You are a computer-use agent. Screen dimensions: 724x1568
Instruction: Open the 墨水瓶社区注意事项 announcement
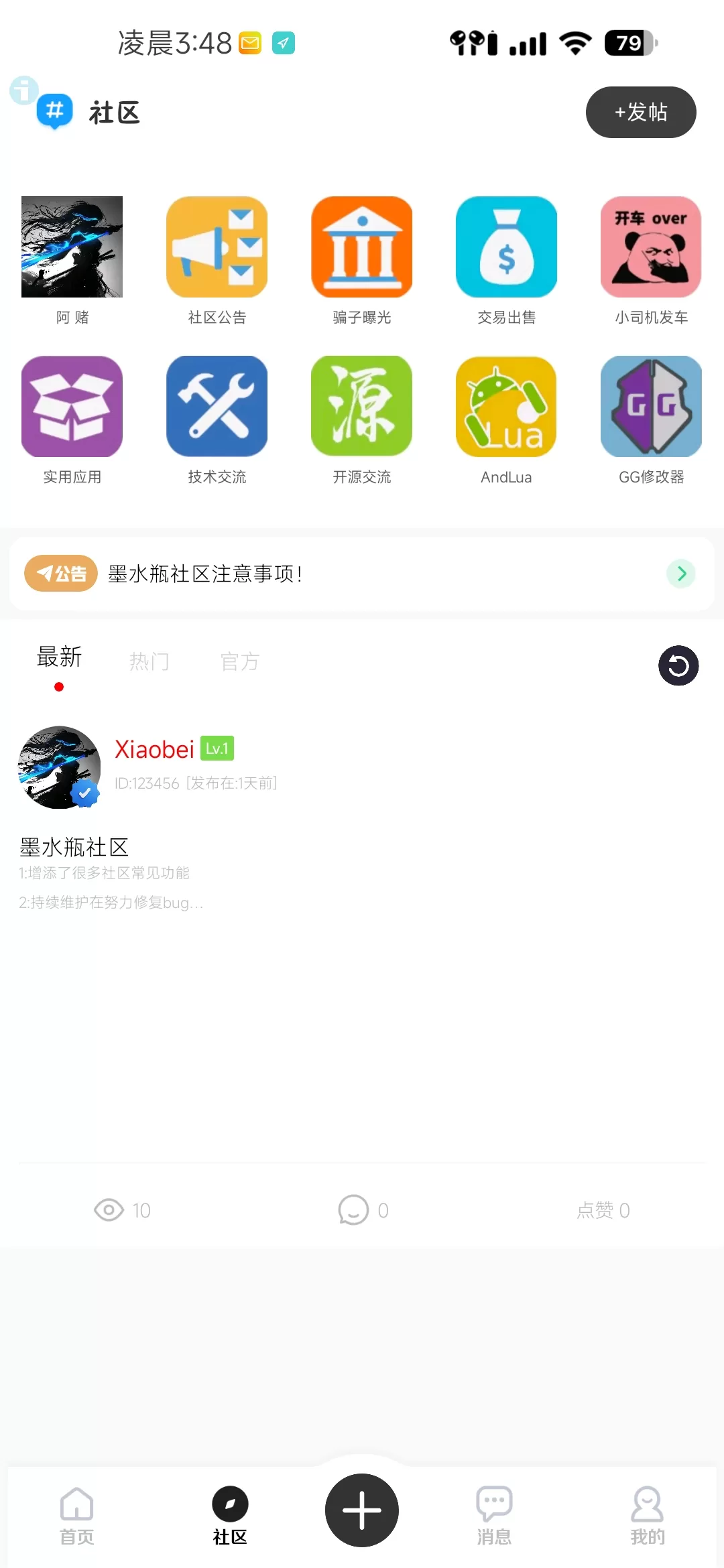[x=362, y=574]
